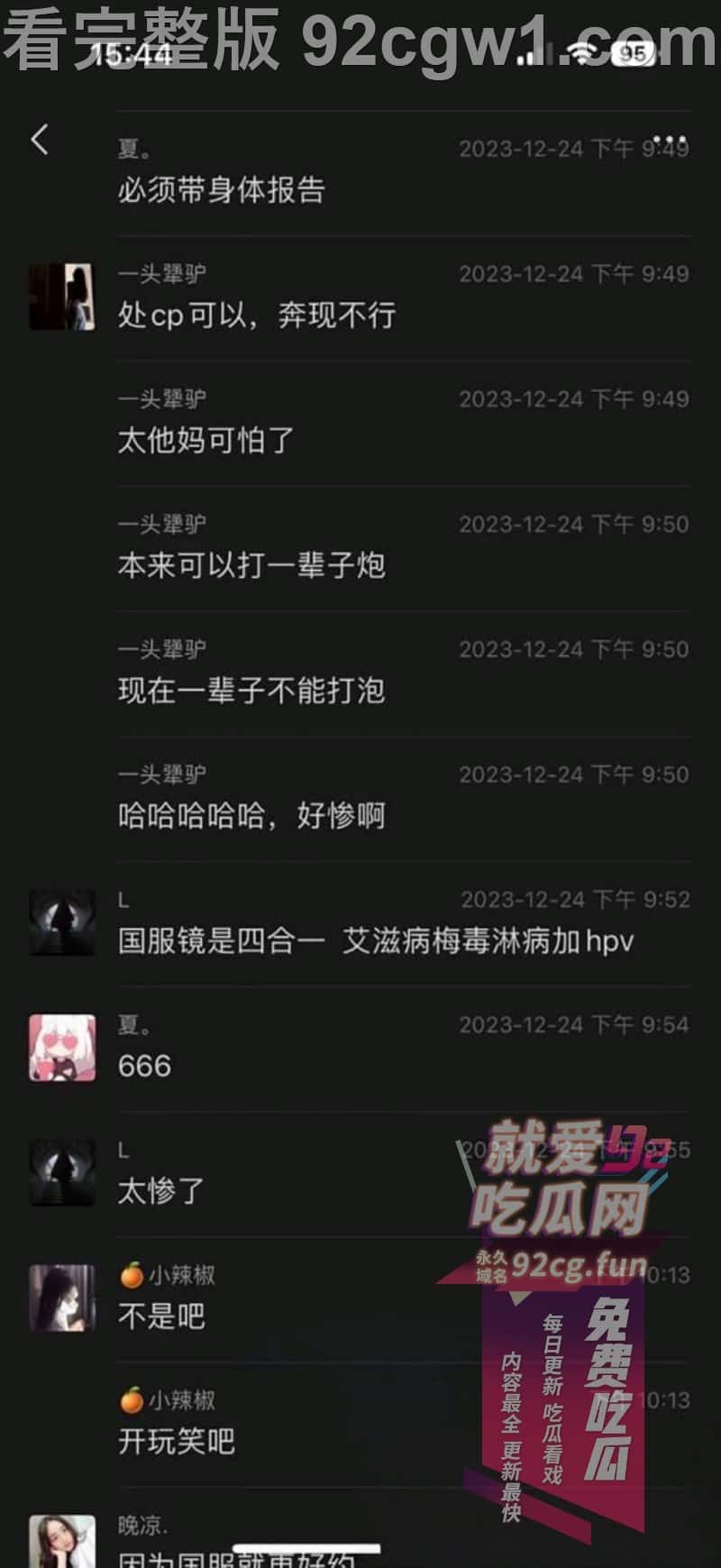Open L's avatar beside 太惨了 message
The height and width of the screenshot is (1568, 721).
point(61,1173)
